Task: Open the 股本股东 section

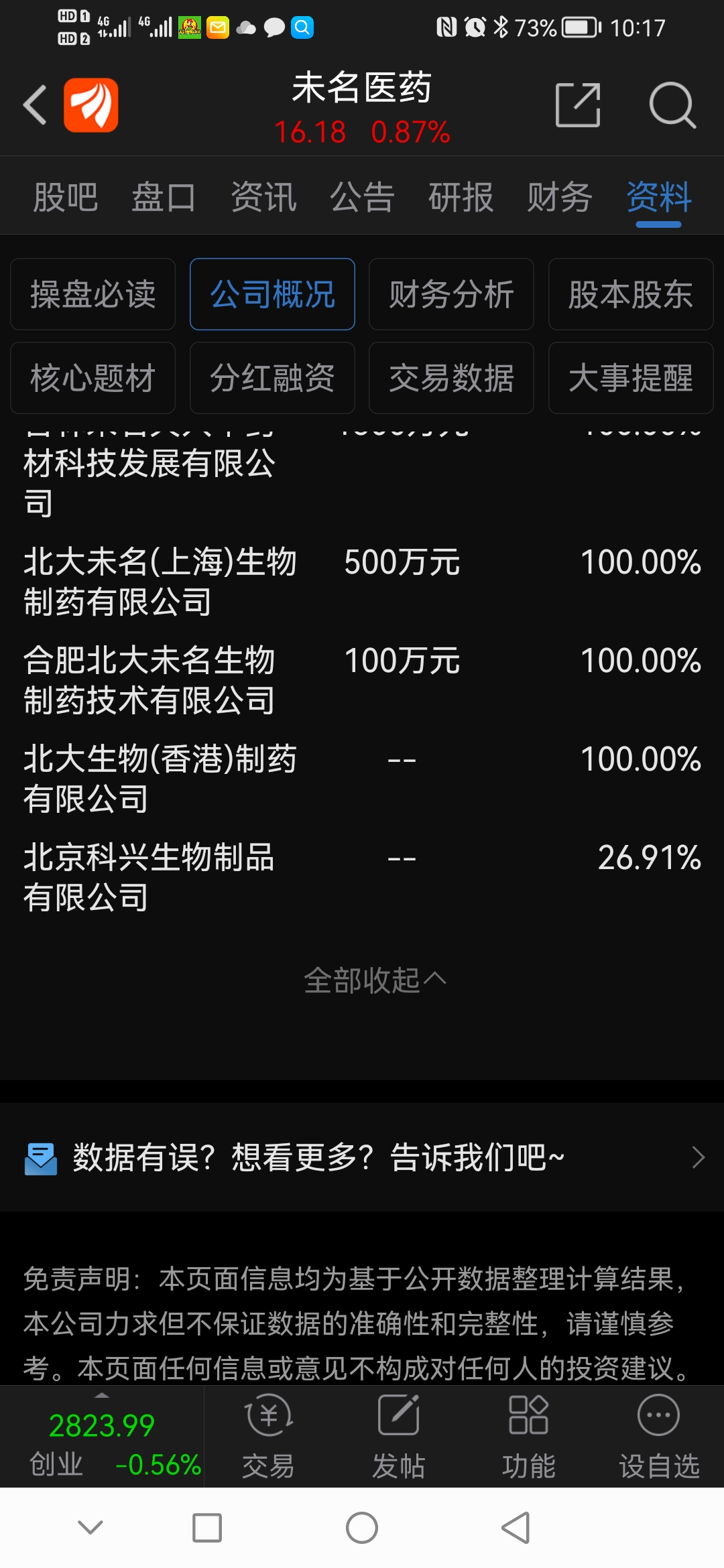Action: click(630, 294)
